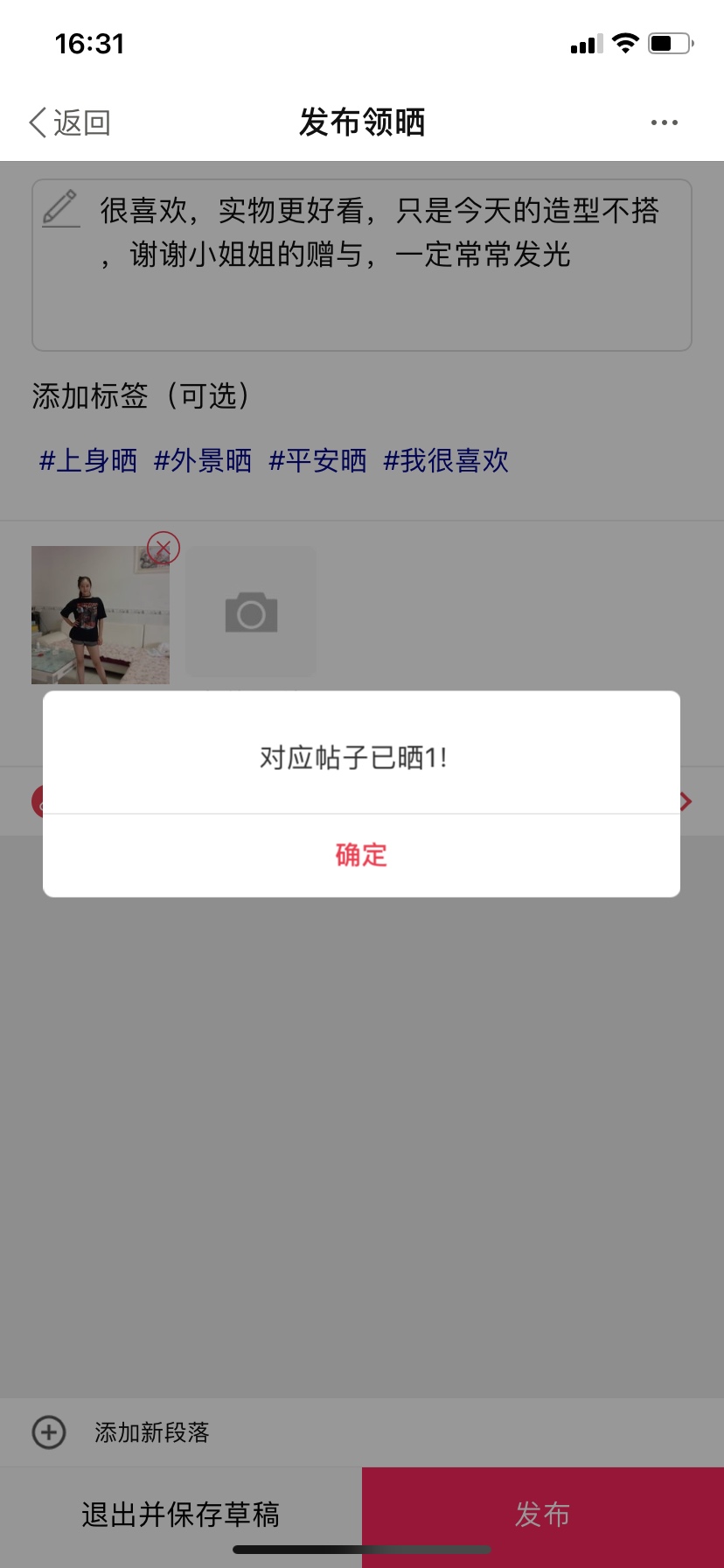The height and width of the screenshot is (1568, 724).
Task: Select the #上身晒 tag
Action: coord(88,460)
